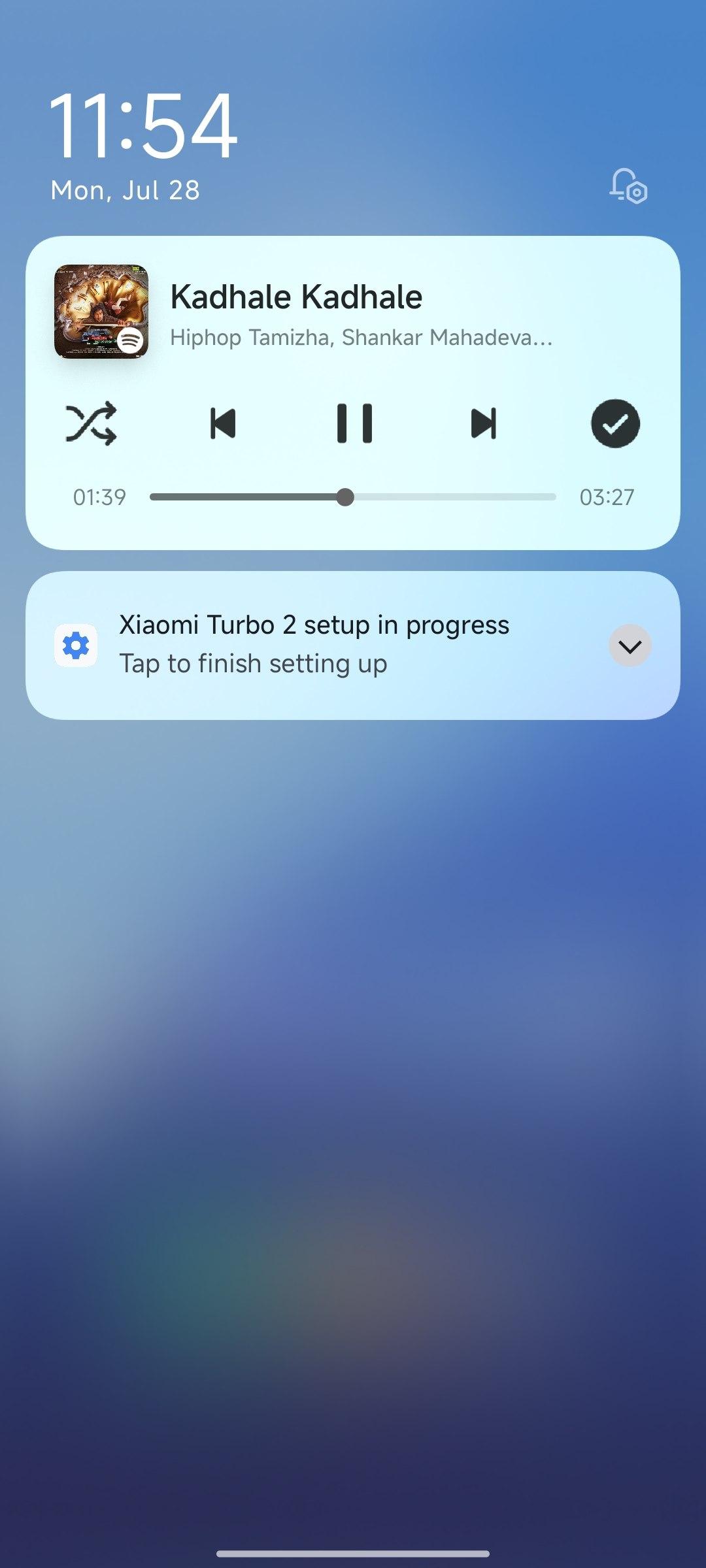Open Spotify from the album art
Viewport: 706px width, 1568px height.
pos(101,311)
